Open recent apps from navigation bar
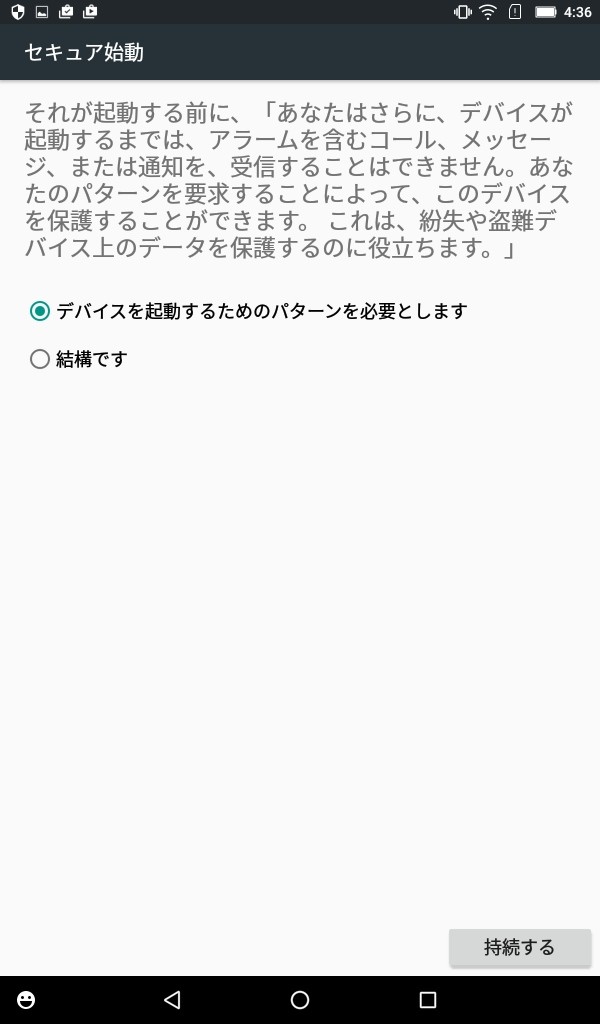The image size is (600, 1024). [428, 999]
